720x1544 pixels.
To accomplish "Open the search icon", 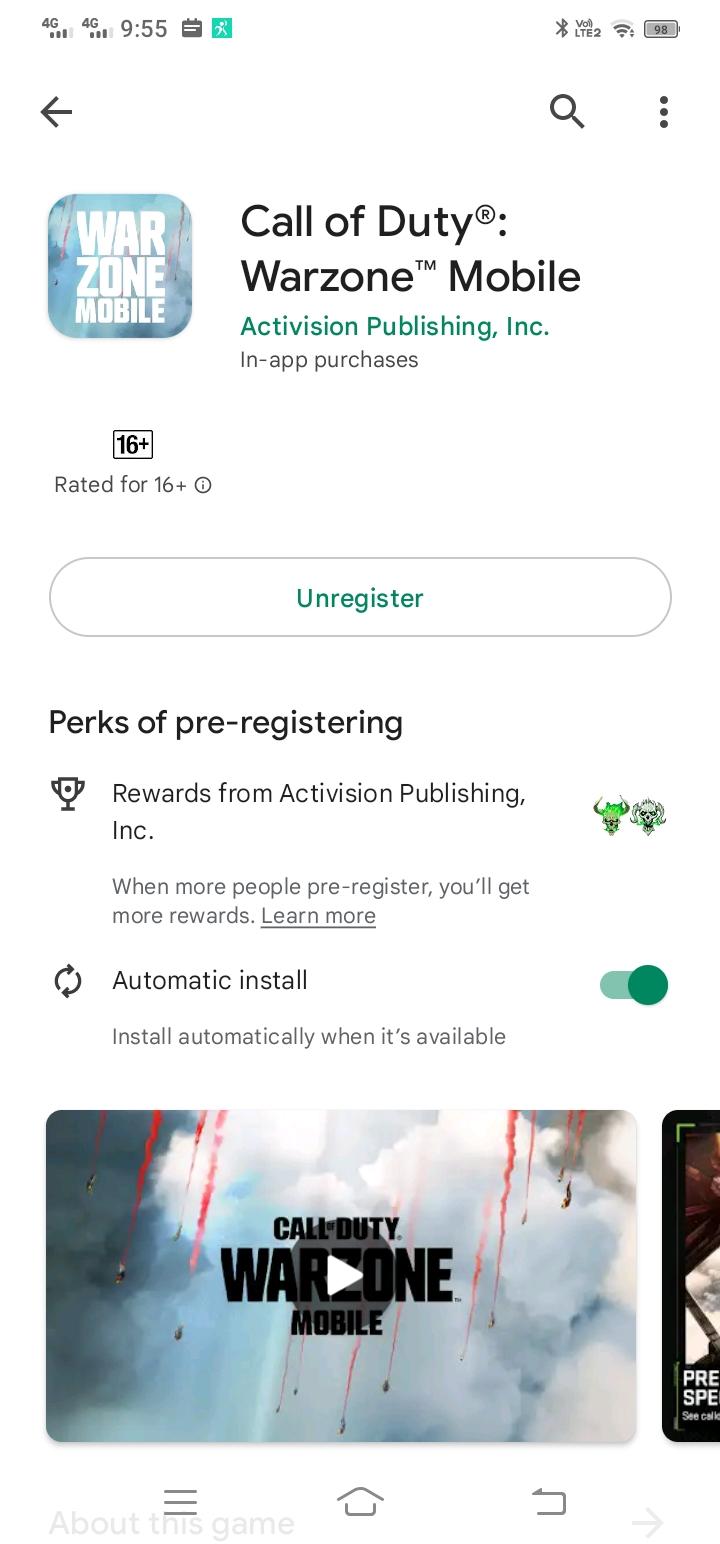I will [566, 112].
